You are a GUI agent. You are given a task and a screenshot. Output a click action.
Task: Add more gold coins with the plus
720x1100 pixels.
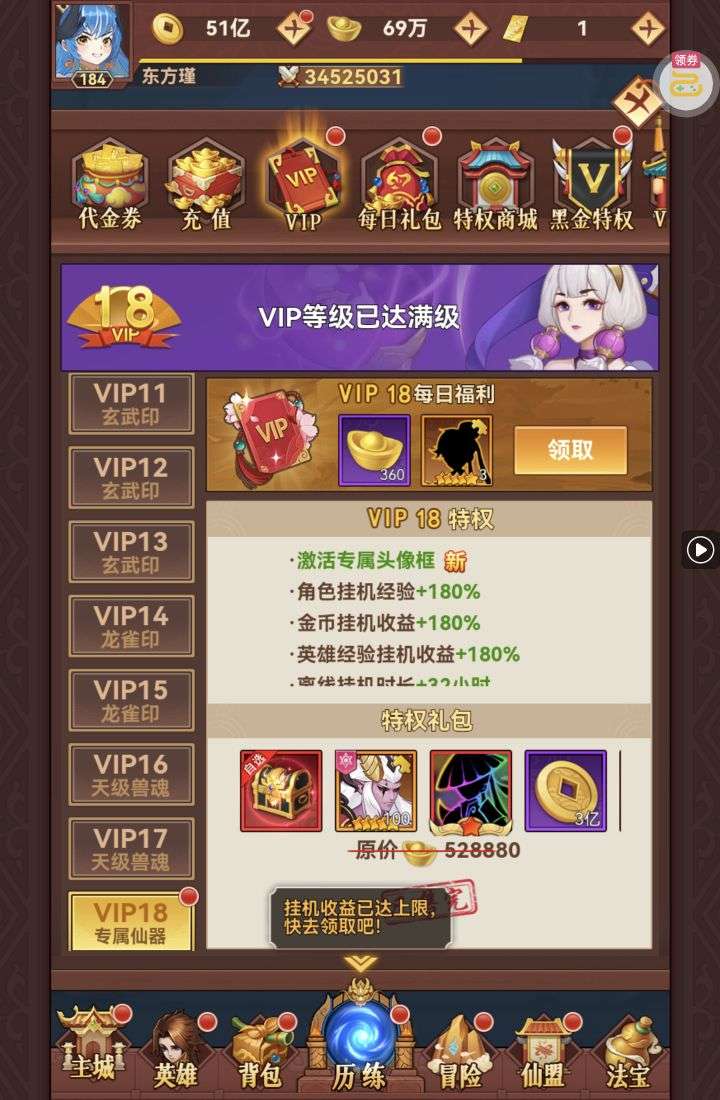[294, 28]
